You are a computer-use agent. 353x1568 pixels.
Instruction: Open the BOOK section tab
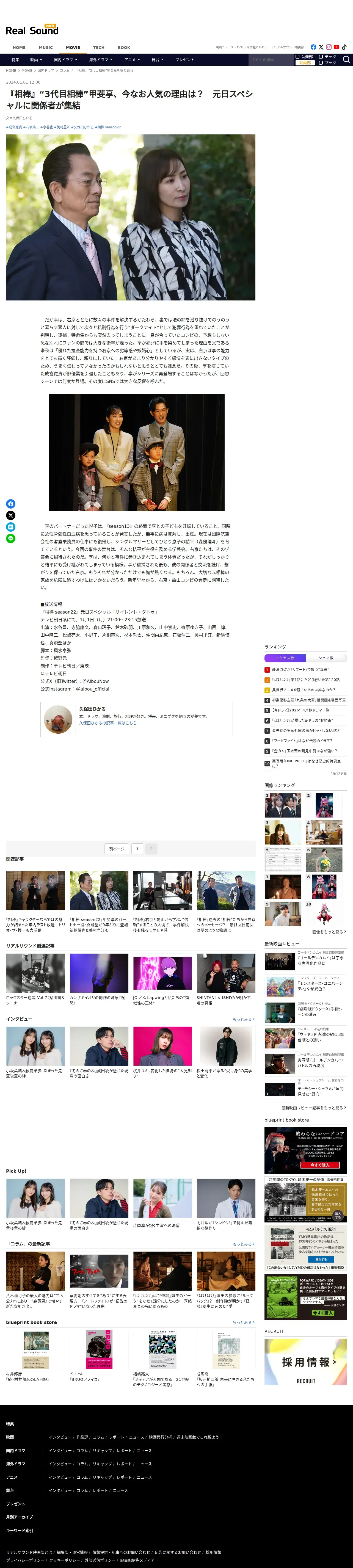(124, 48)
